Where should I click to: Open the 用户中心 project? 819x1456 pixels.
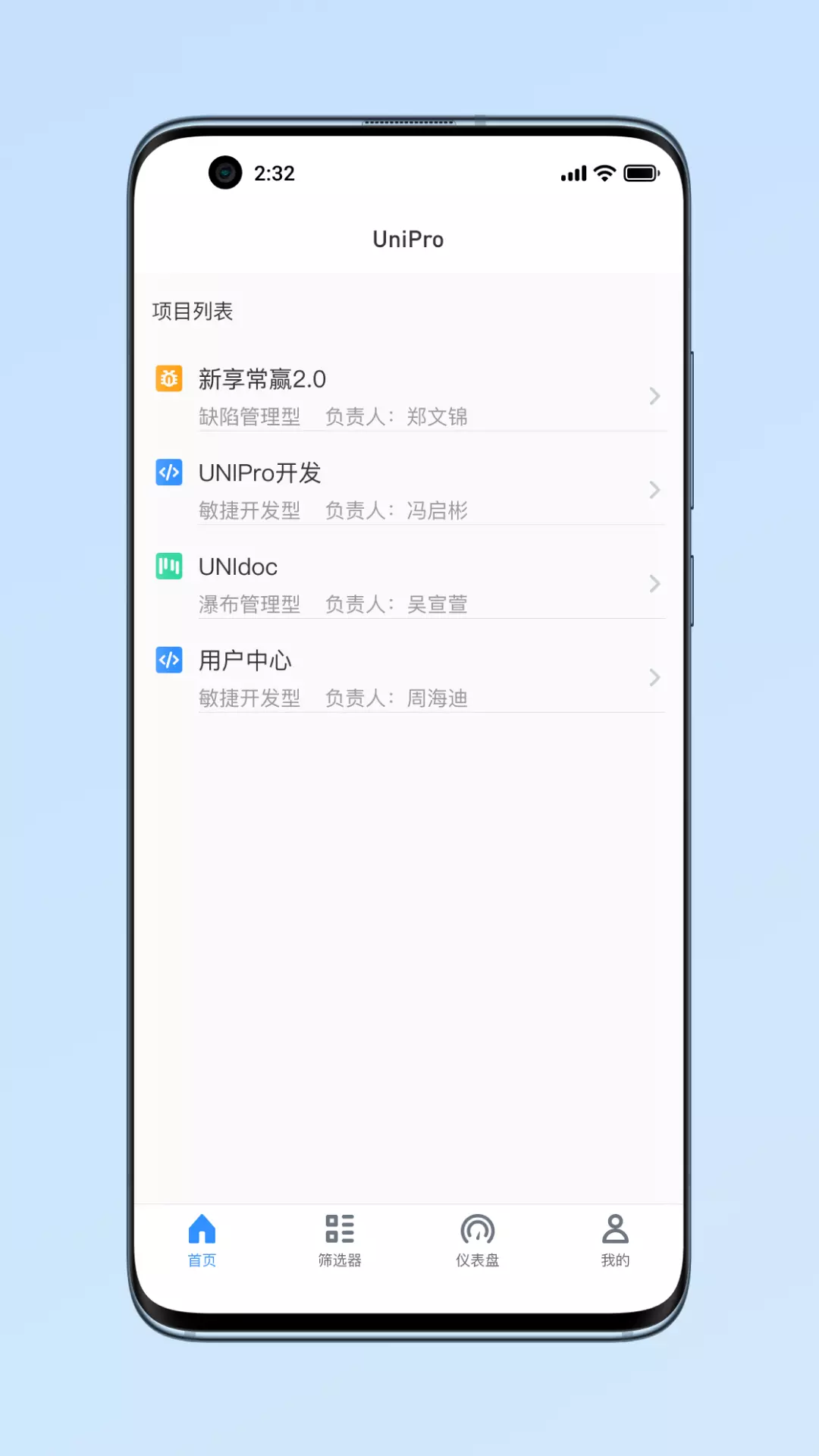[x=409, y=678]
